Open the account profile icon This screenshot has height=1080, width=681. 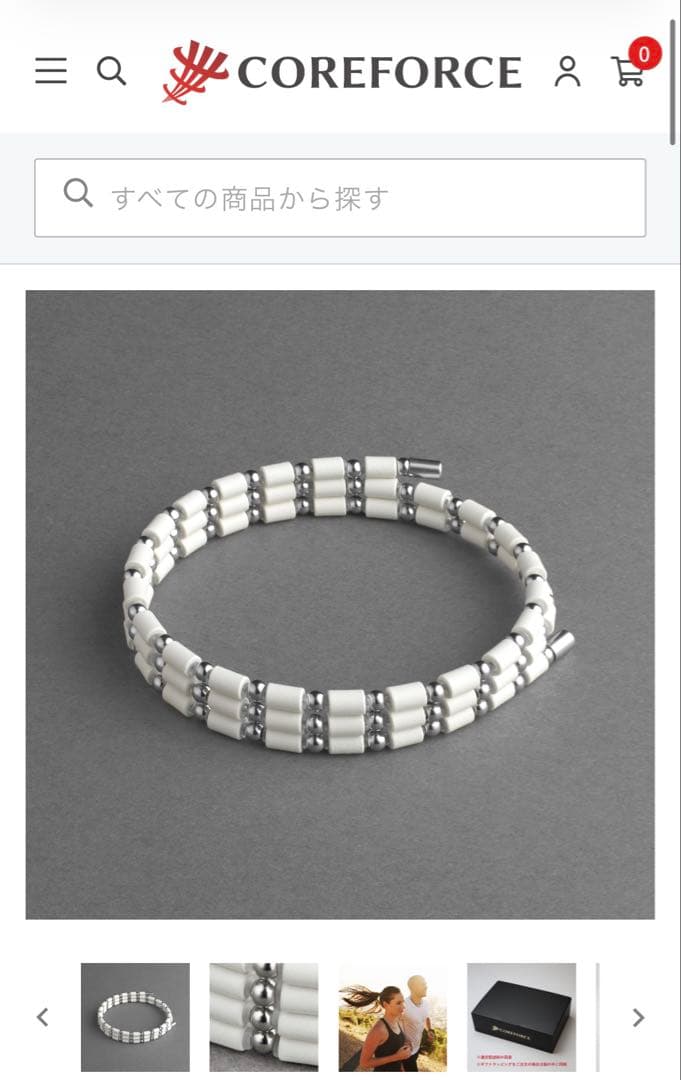click(x=567, y=71)
